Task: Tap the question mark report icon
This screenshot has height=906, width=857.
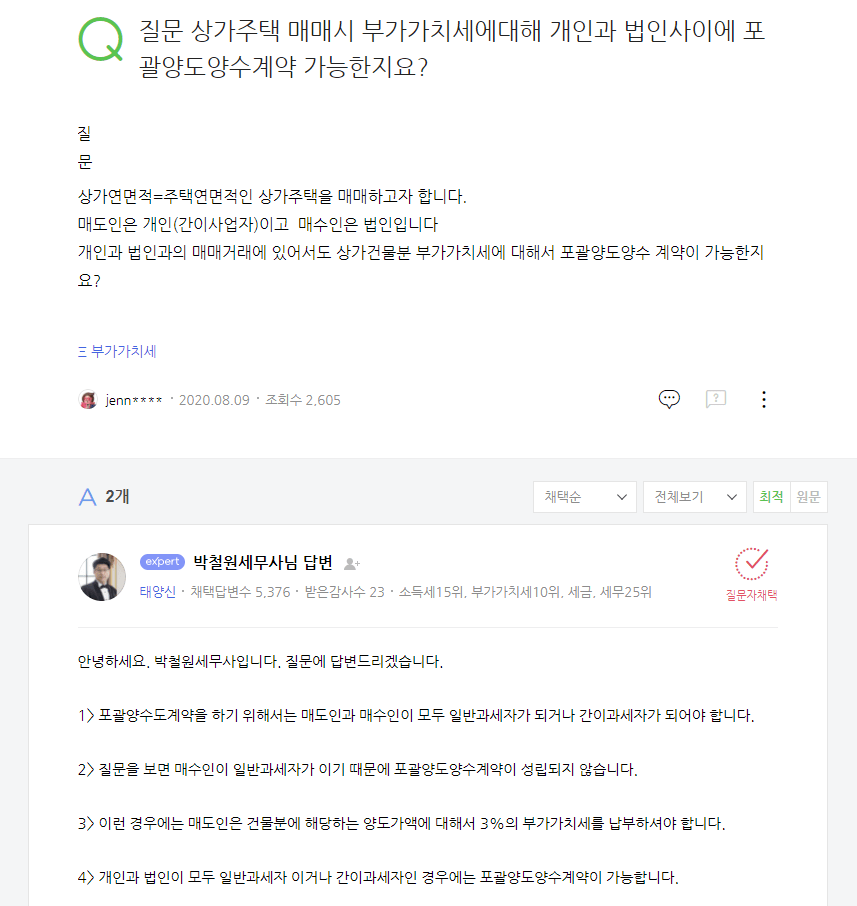Action: (x=716, y=399)
